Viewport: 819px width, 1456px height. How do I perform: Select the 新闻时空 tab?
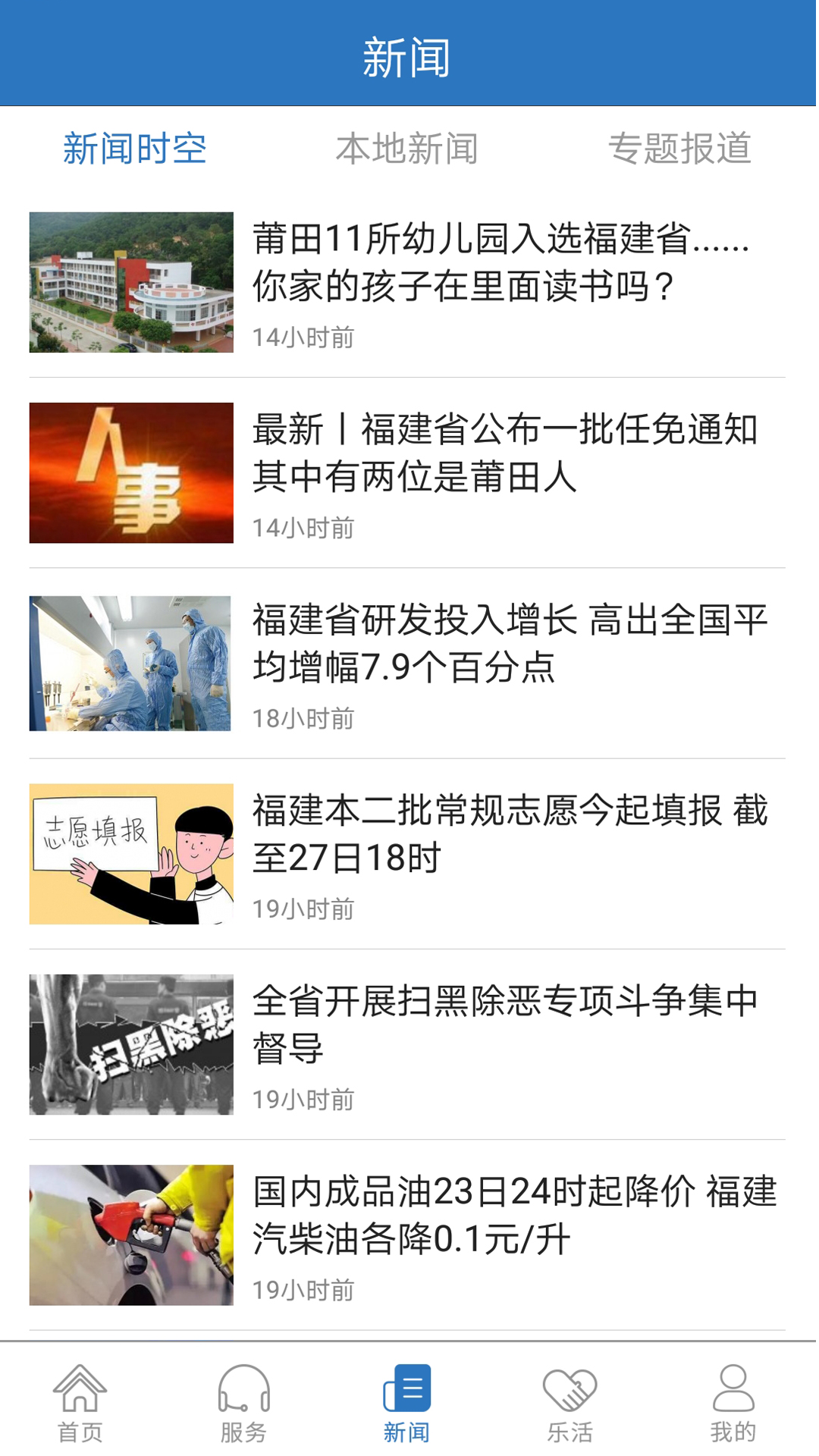[135, 149]
